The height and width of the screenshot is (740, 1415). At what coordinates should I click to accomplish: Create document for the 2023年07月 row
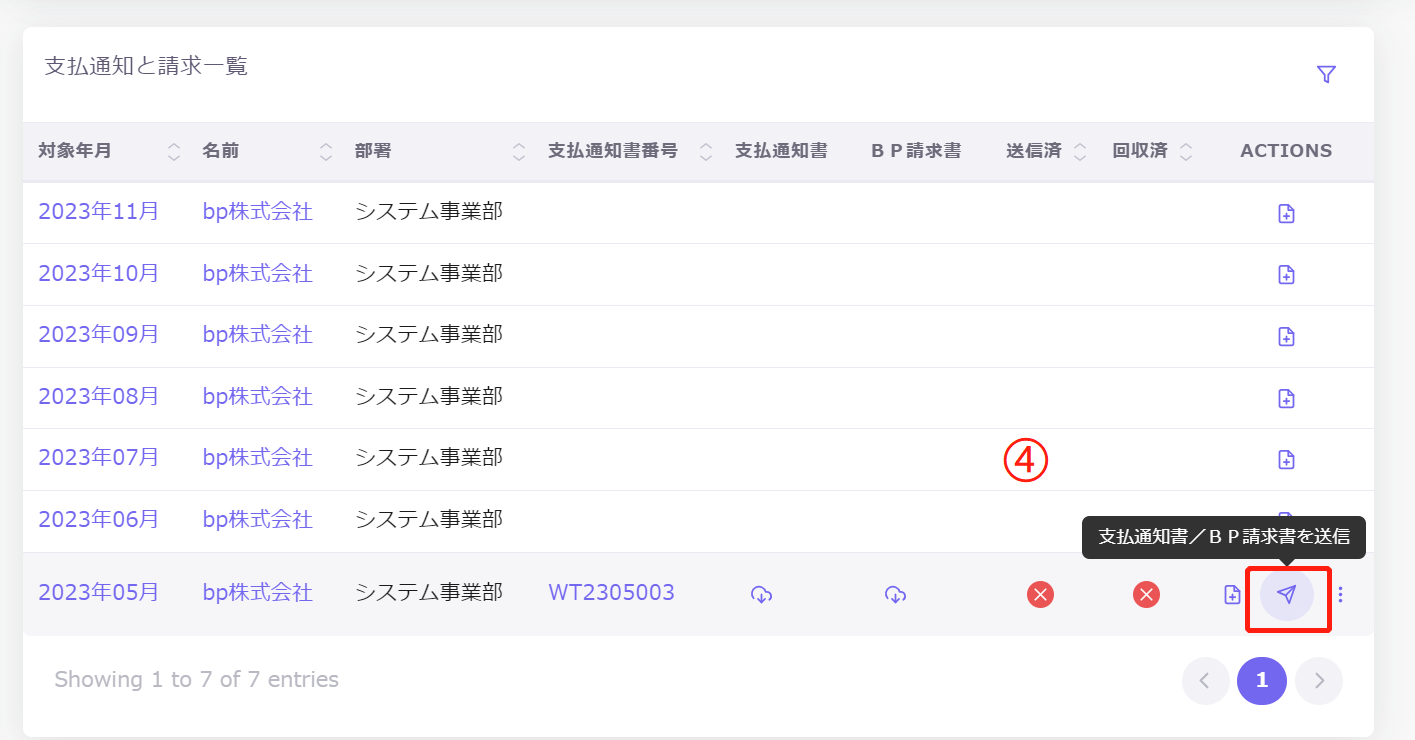coord(1286,460)
